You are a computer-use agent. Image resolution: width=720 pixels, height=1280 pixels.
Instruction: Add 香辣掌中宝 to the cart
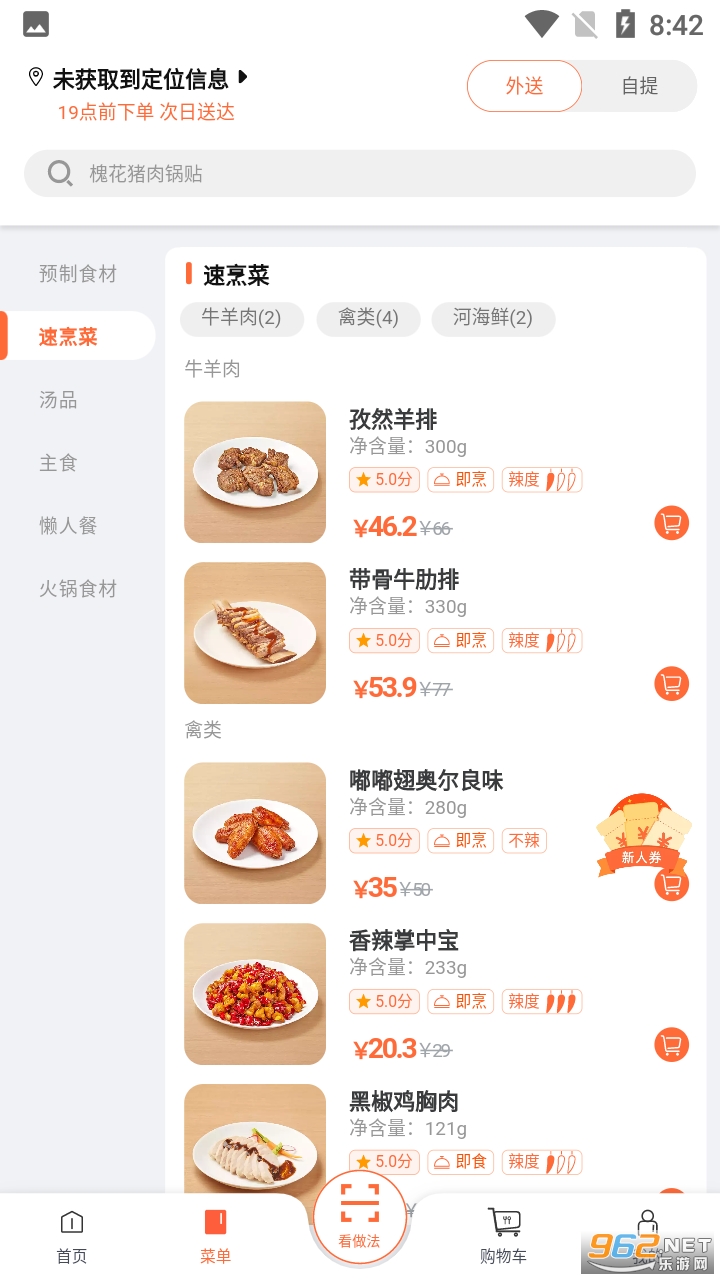pyautogui.click(x=671, y=1045)
